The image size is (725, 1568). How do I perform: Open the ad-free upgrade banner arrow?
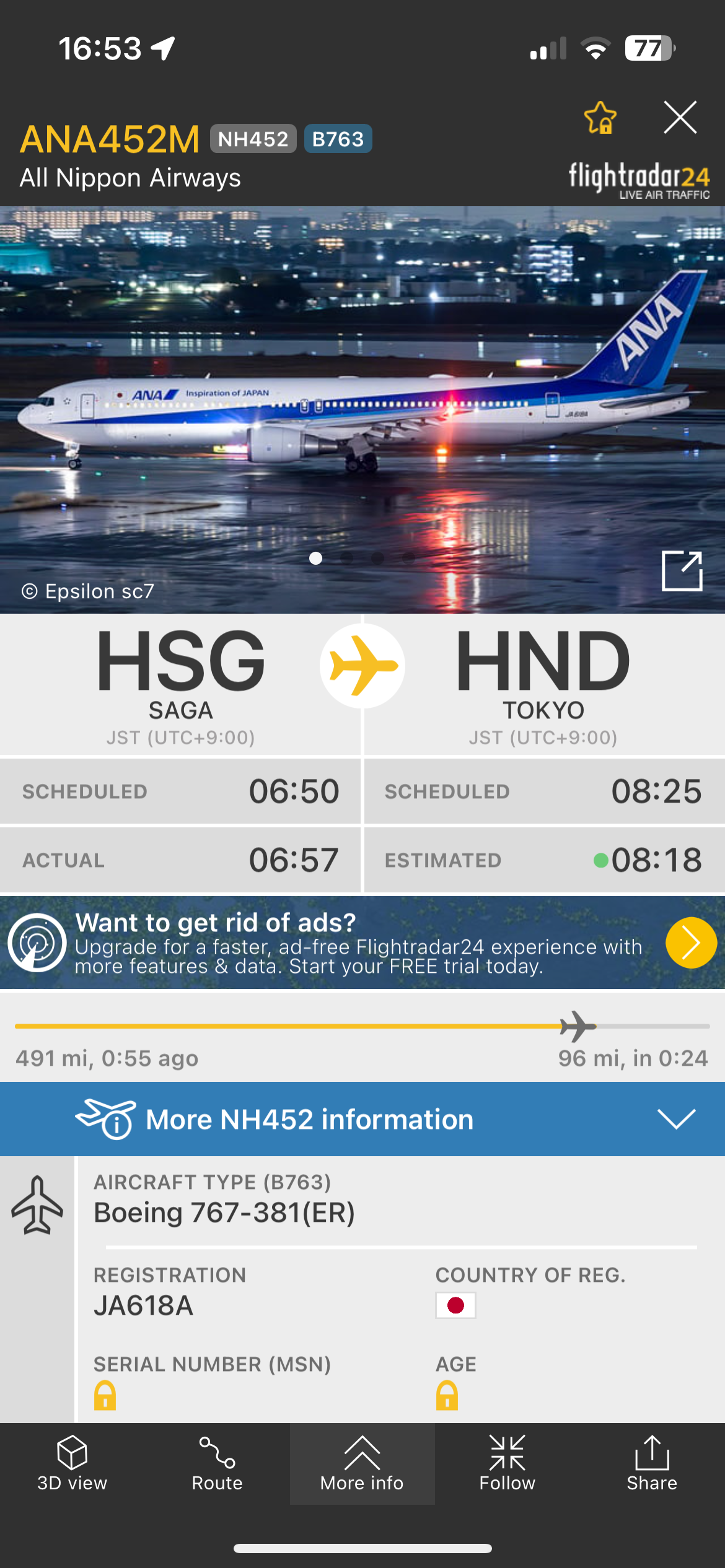tap(691, 943)
